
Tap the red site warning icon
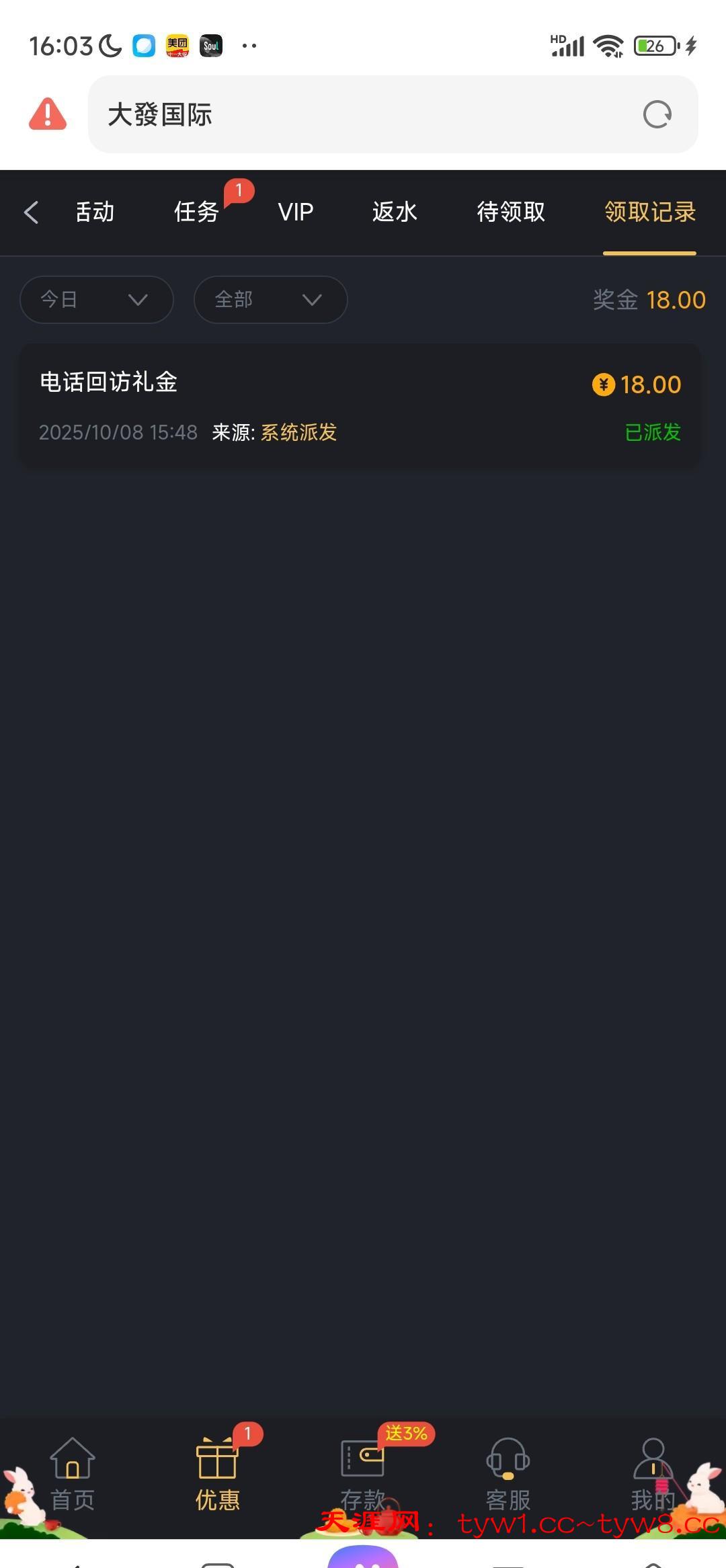click(x=48, y=114)
